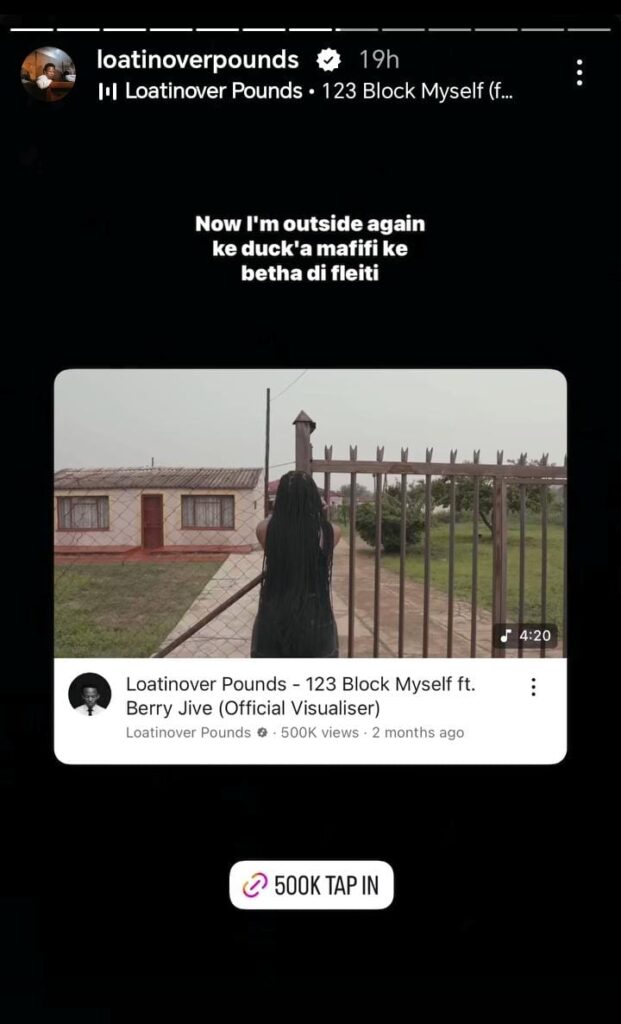Open loatinoverpounds profile from the avatar
621x1024 pixels.
pyautogui.click(x=48, y=74)
